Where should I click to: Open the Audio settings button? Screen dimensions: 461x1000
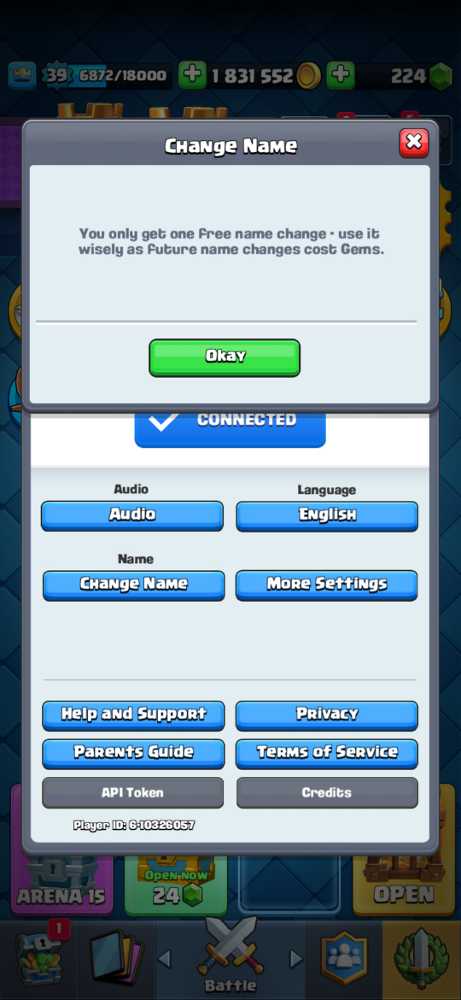pos(133,515)
